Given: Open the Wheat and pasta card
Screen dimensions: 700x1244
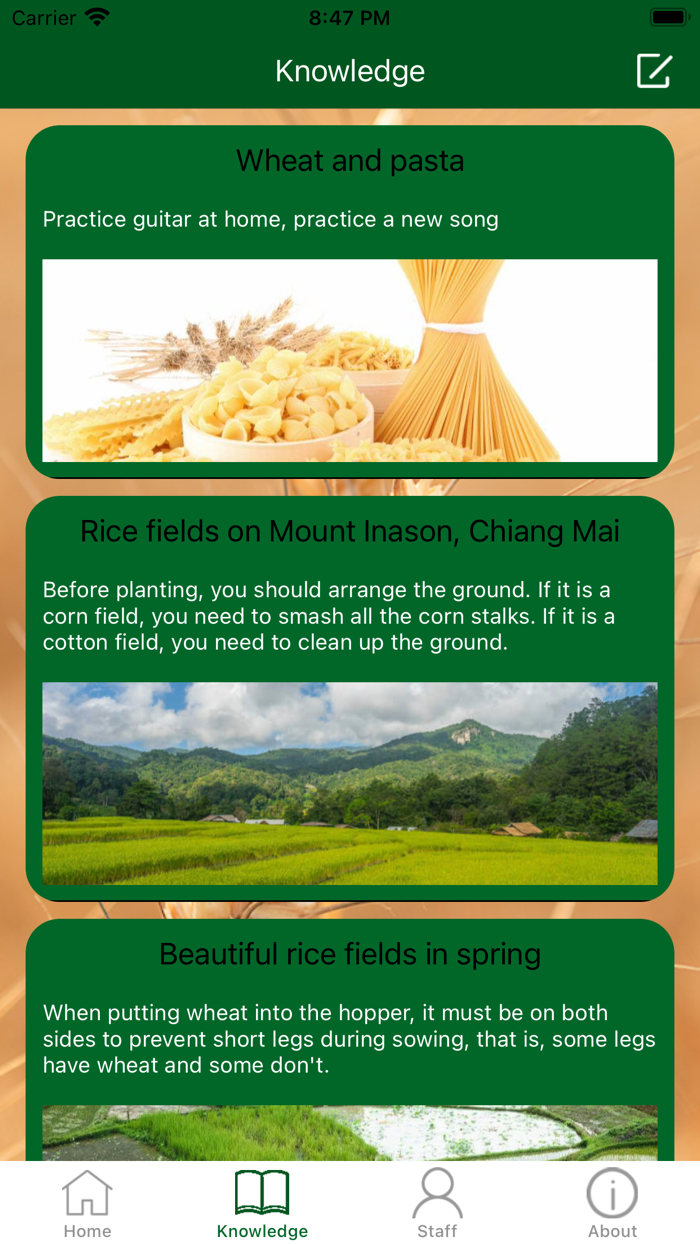Looking at the screenshot, I should coord(350,302).
